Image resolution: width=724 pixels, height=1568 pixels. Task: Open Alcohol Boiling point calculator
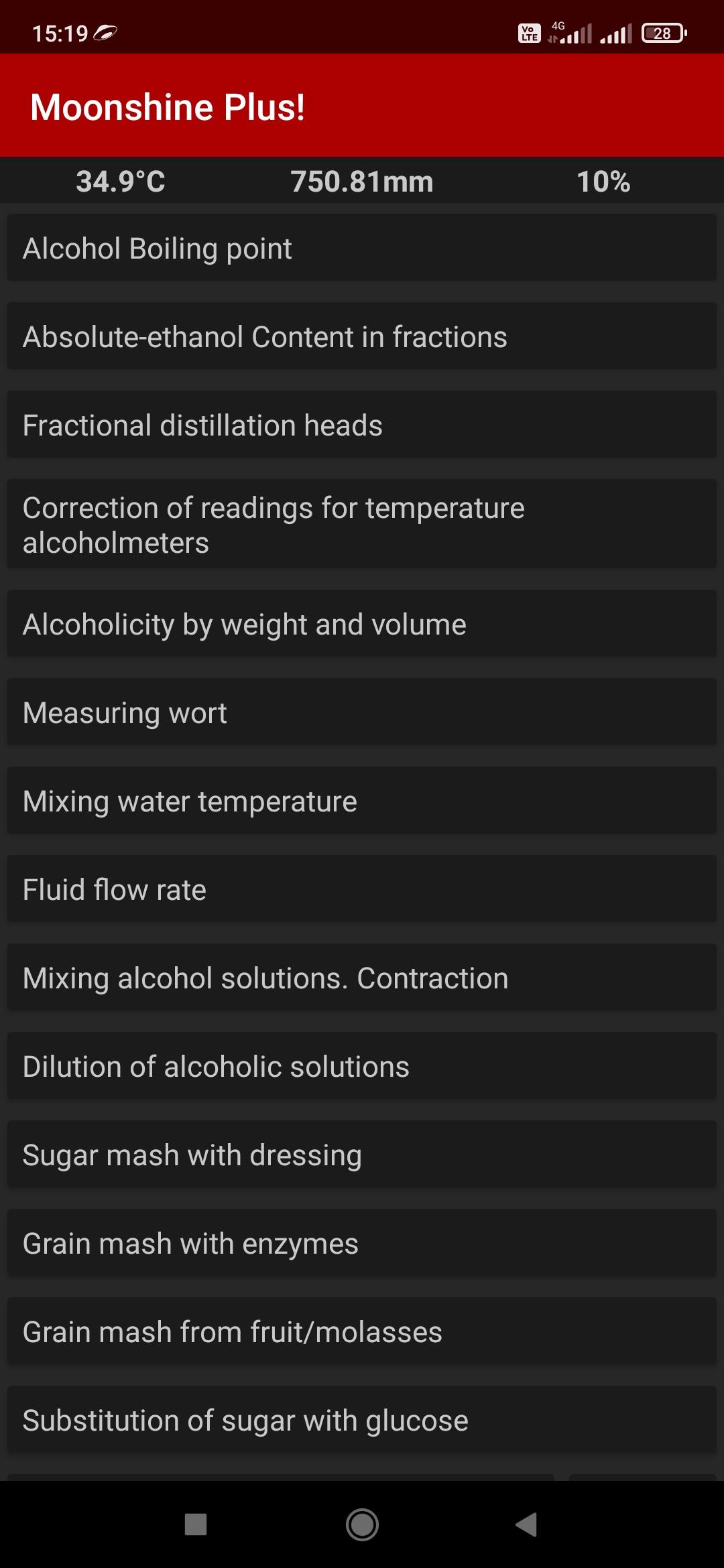point(362,248)
